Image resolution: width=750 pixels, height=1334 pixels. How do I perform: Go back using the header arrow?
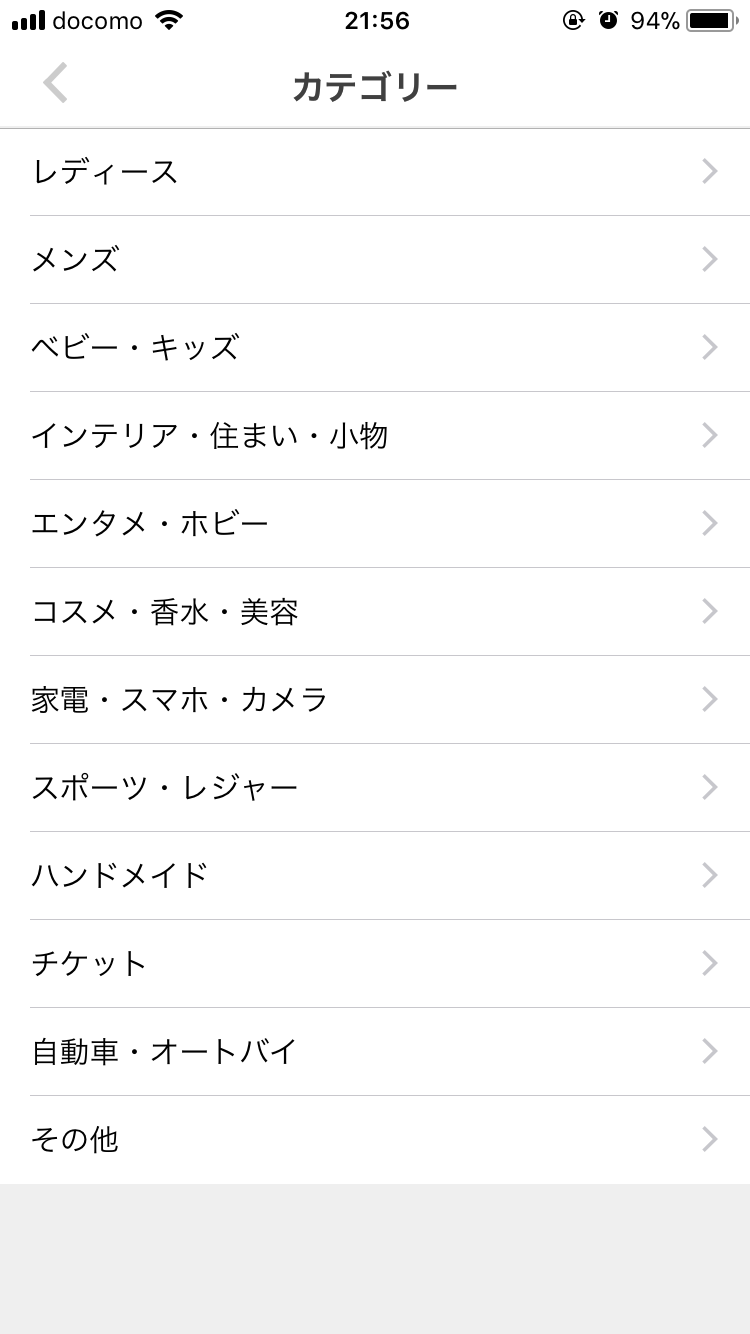click(x=56, y=84)
